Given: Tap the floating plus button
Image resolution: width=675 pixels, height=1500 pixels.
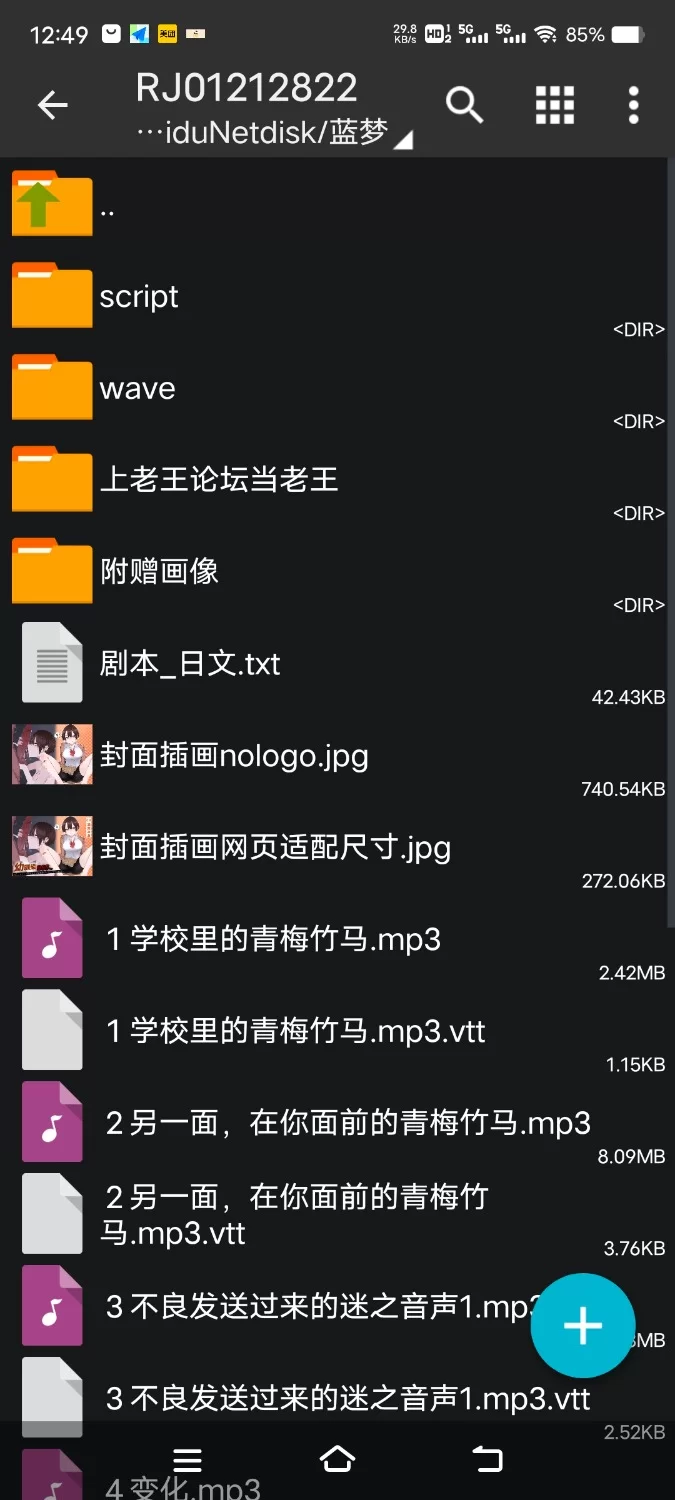Looking at the screenshot, I should pos(582,1326).
